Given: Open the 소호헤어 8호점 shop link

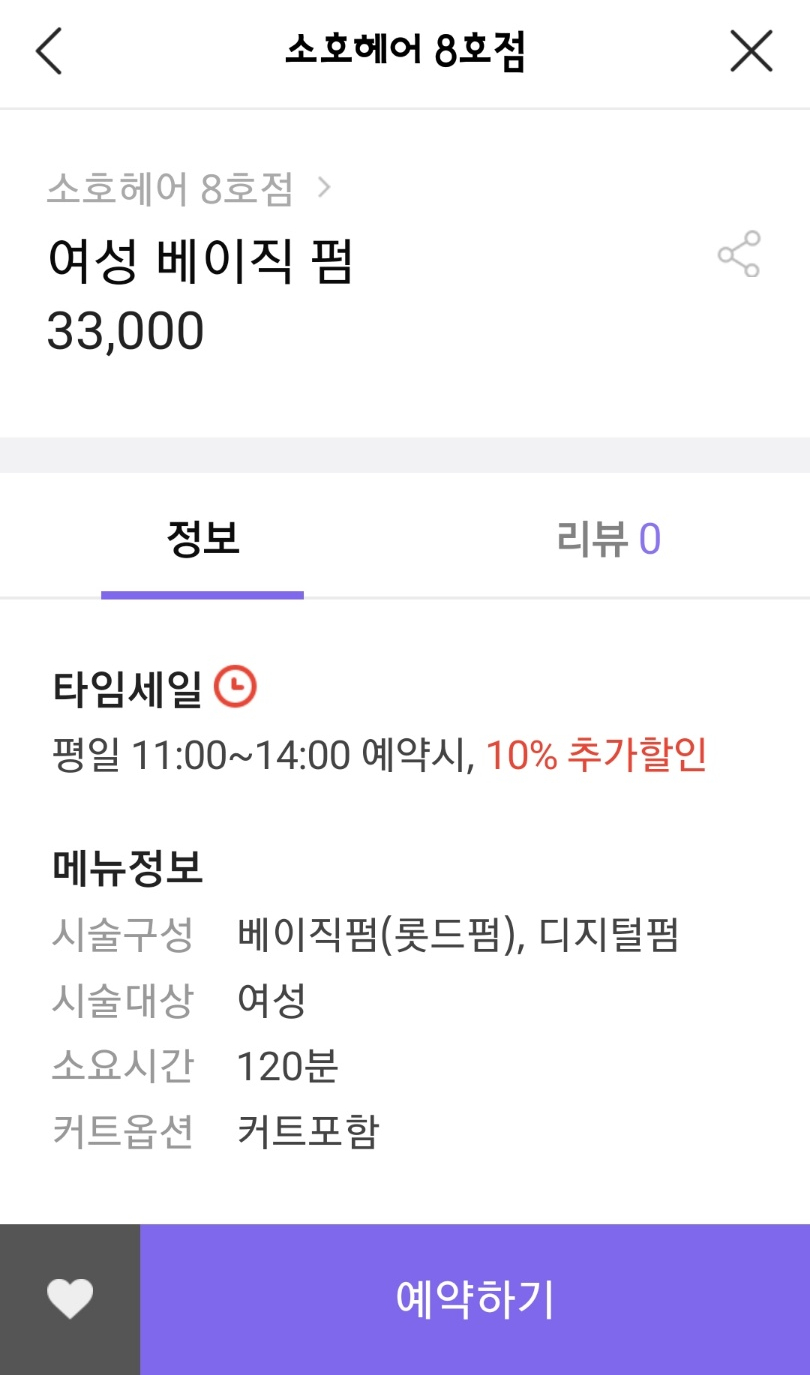Looking at the screenshot, I should (x=187, y=189).
